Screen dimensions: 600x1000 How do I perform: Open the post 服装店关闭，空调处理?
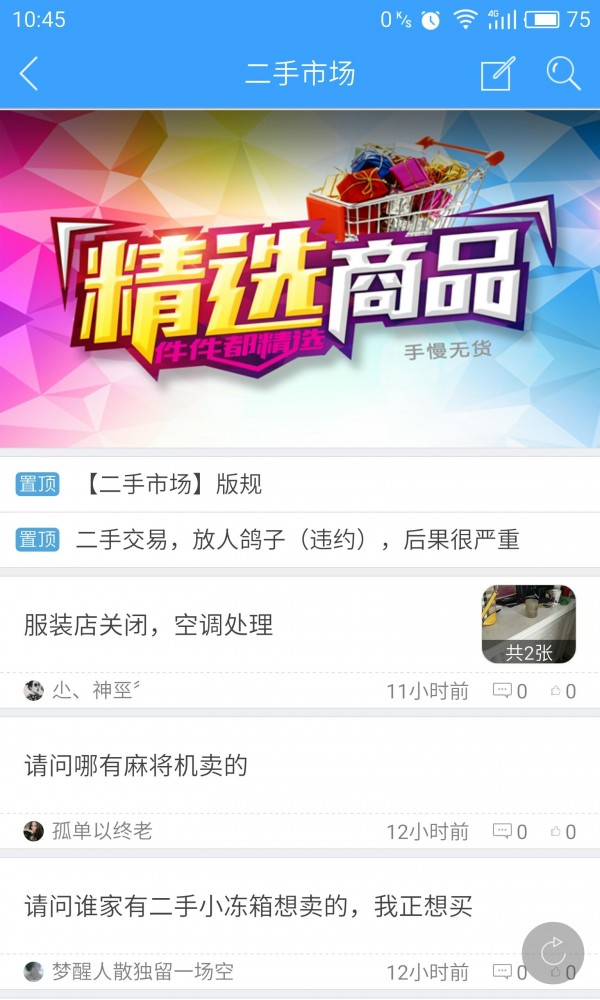point(149,626)
